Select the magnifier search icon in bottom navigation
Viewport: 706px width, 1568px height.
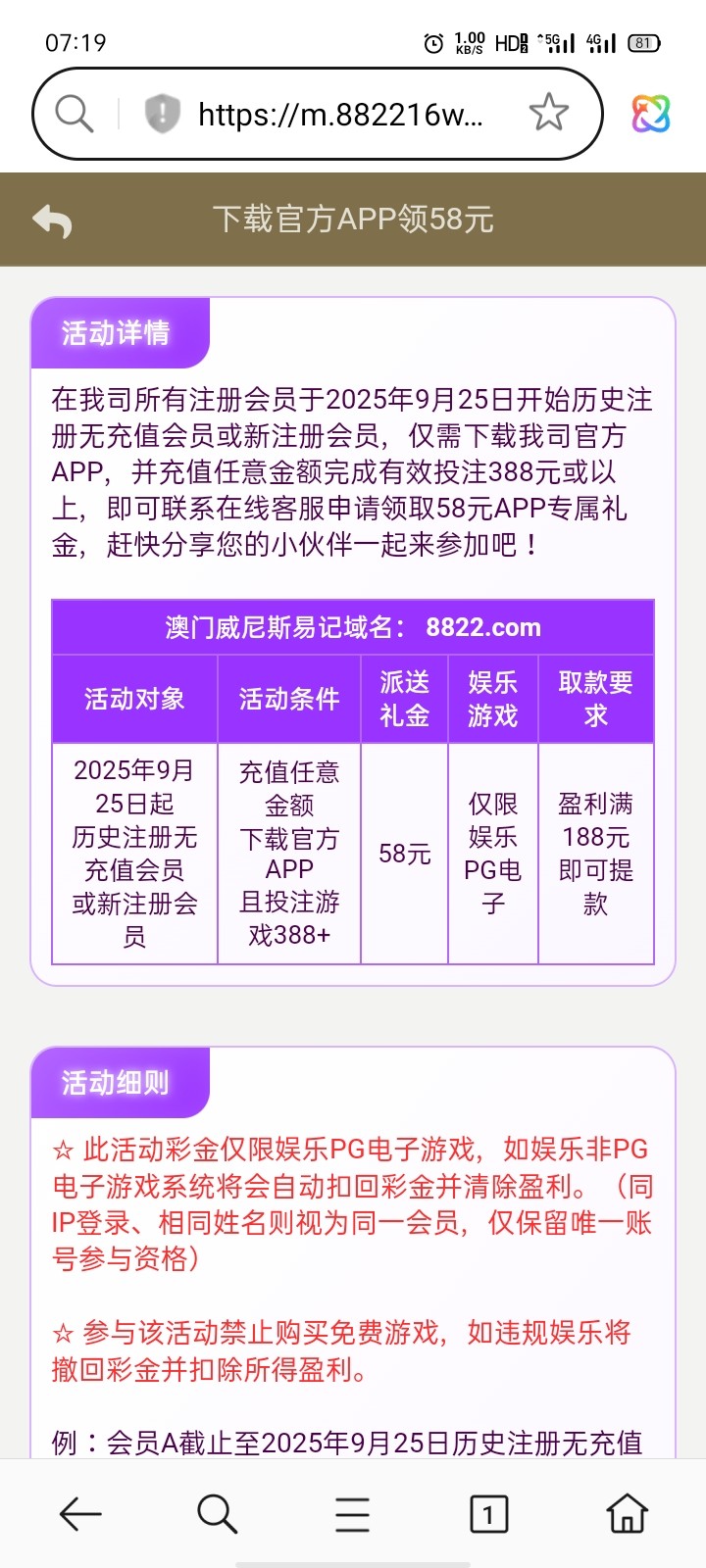tap(216, 1512)
